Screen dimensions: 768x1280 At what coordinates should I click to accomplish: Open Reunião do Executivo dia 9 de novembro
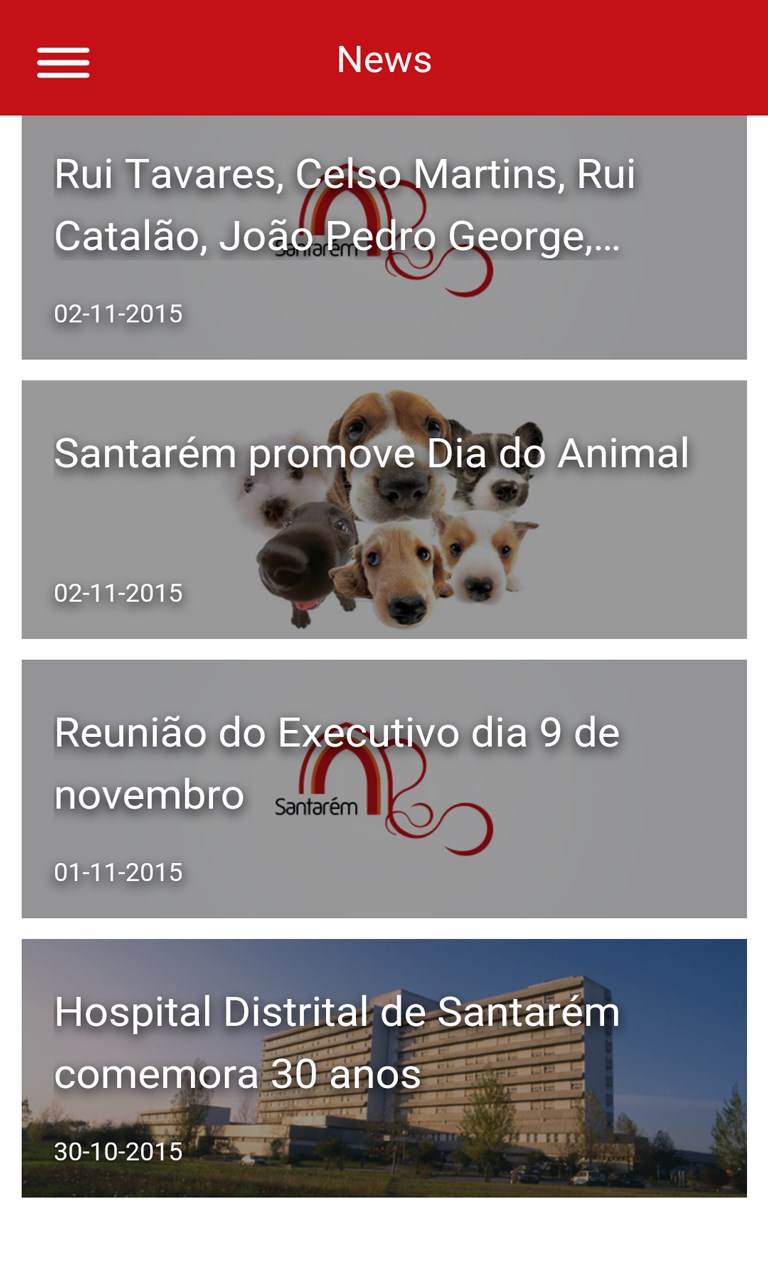click(x=384, y=788)
